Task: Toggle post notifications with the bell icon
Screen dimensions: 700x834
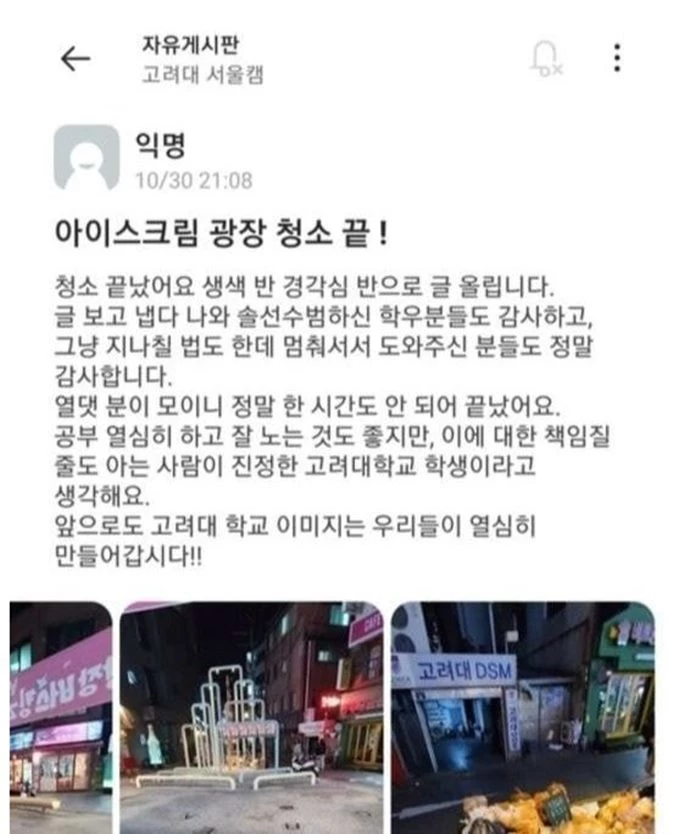Action: click(x=545, y=58)
